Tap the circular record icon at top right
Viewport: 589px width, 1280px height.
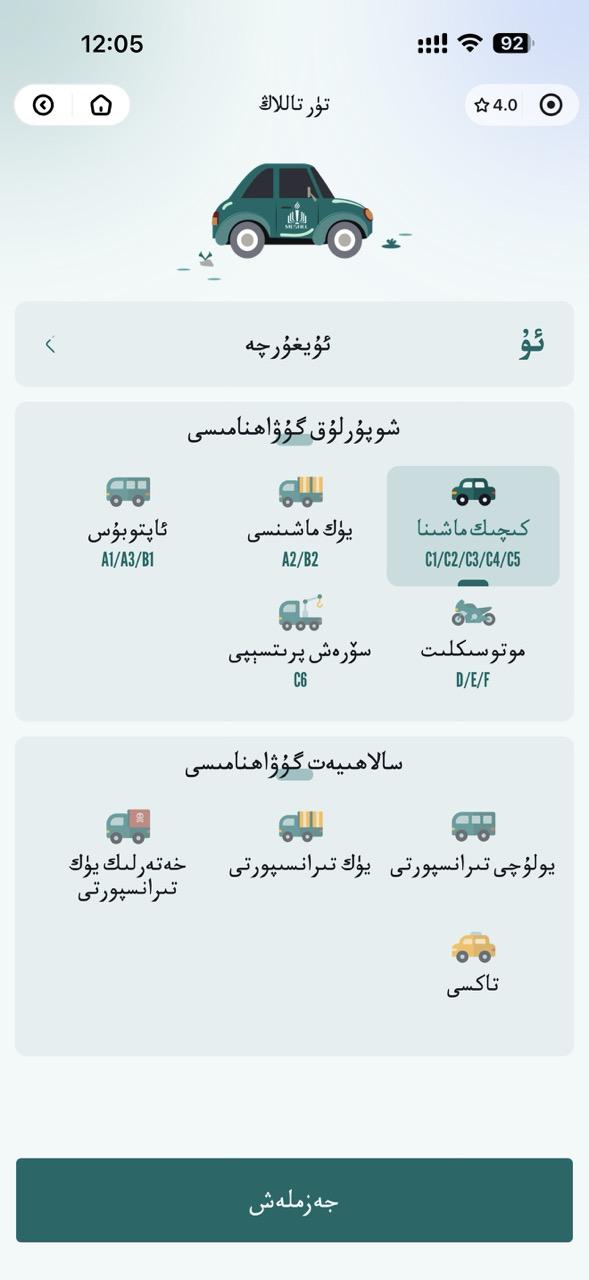pos(551,105)
